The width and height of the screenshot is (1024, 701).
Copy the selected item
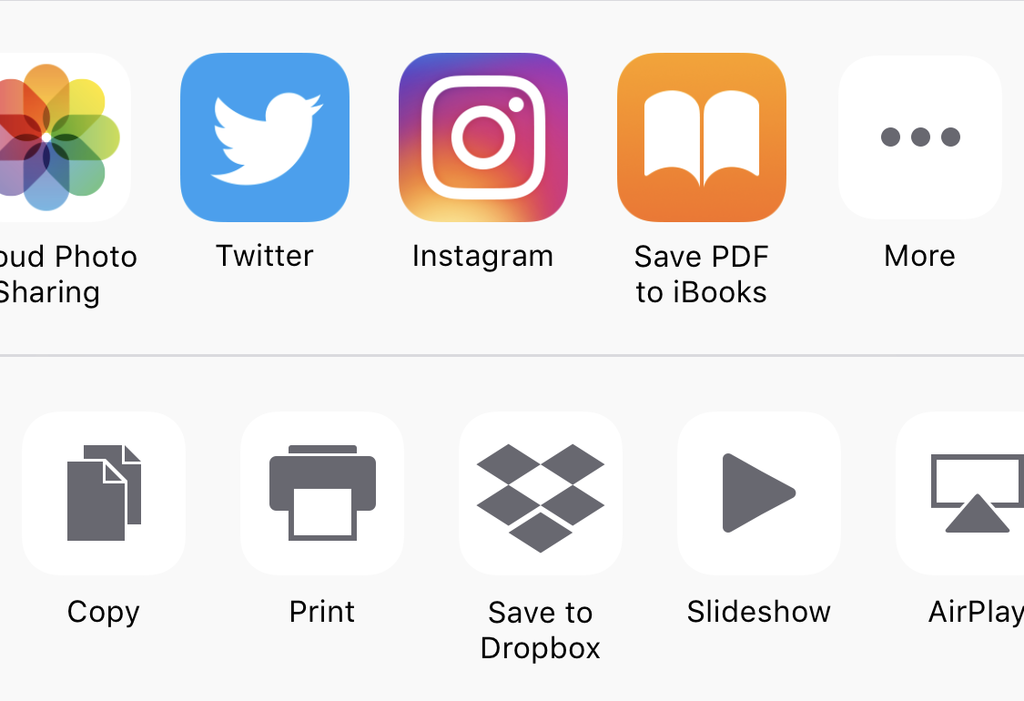(x=104, y=493)
